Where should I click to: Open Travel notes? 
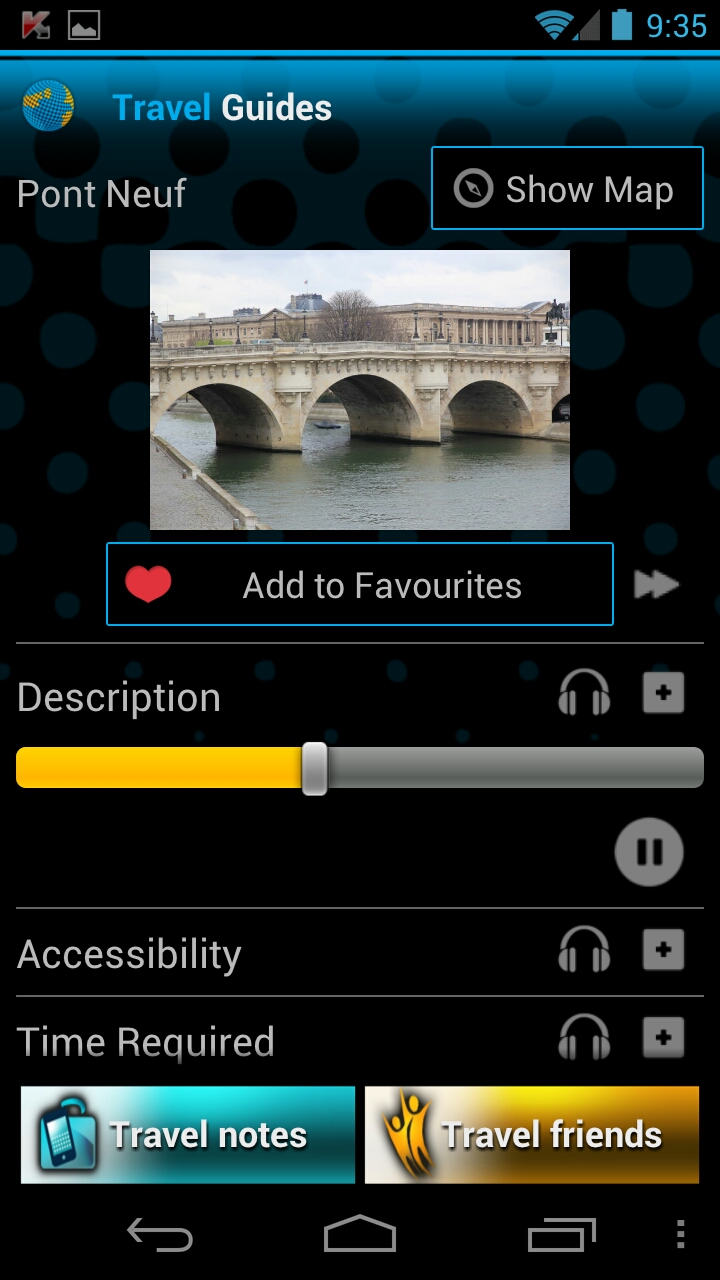click(188, 1135)
